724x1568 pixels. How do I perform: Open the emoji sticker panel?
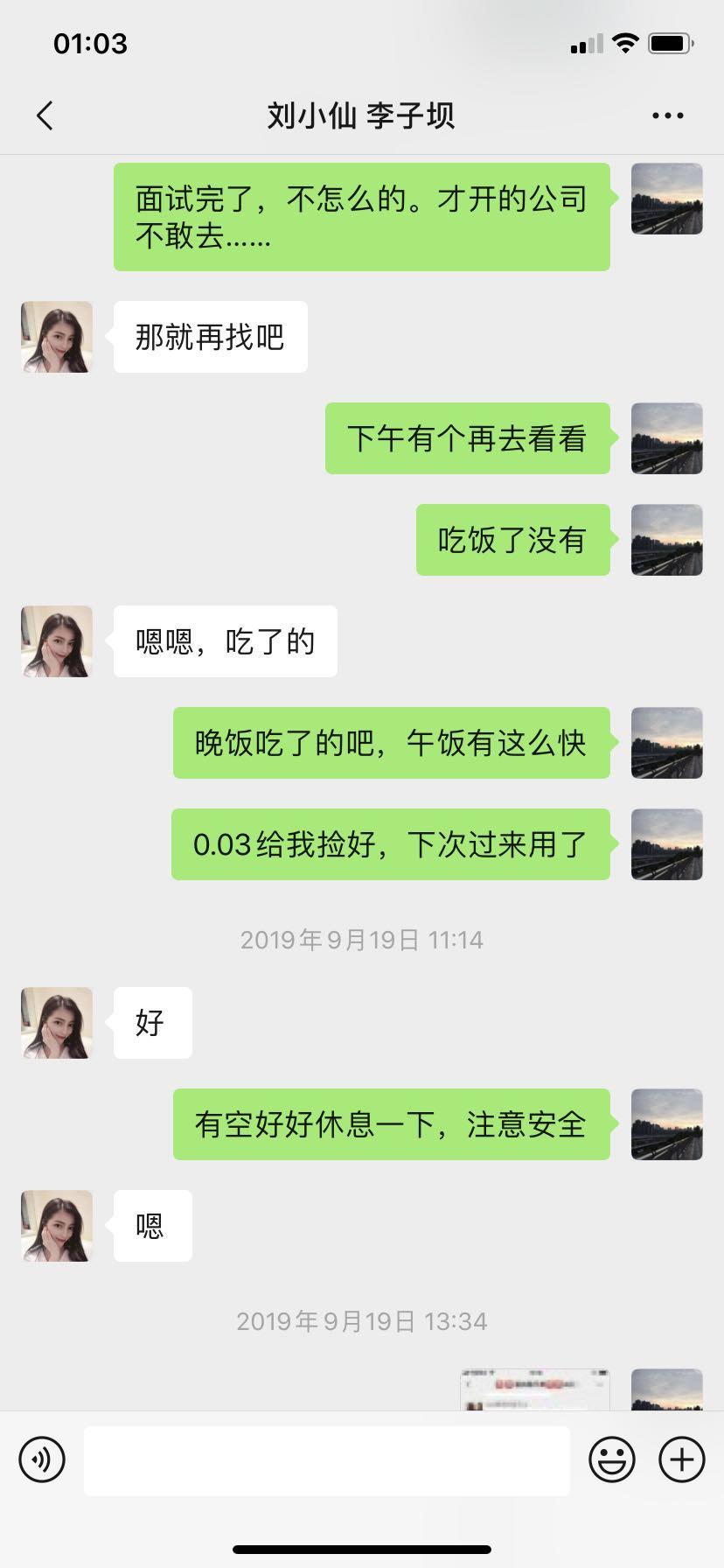(611, 1459)
